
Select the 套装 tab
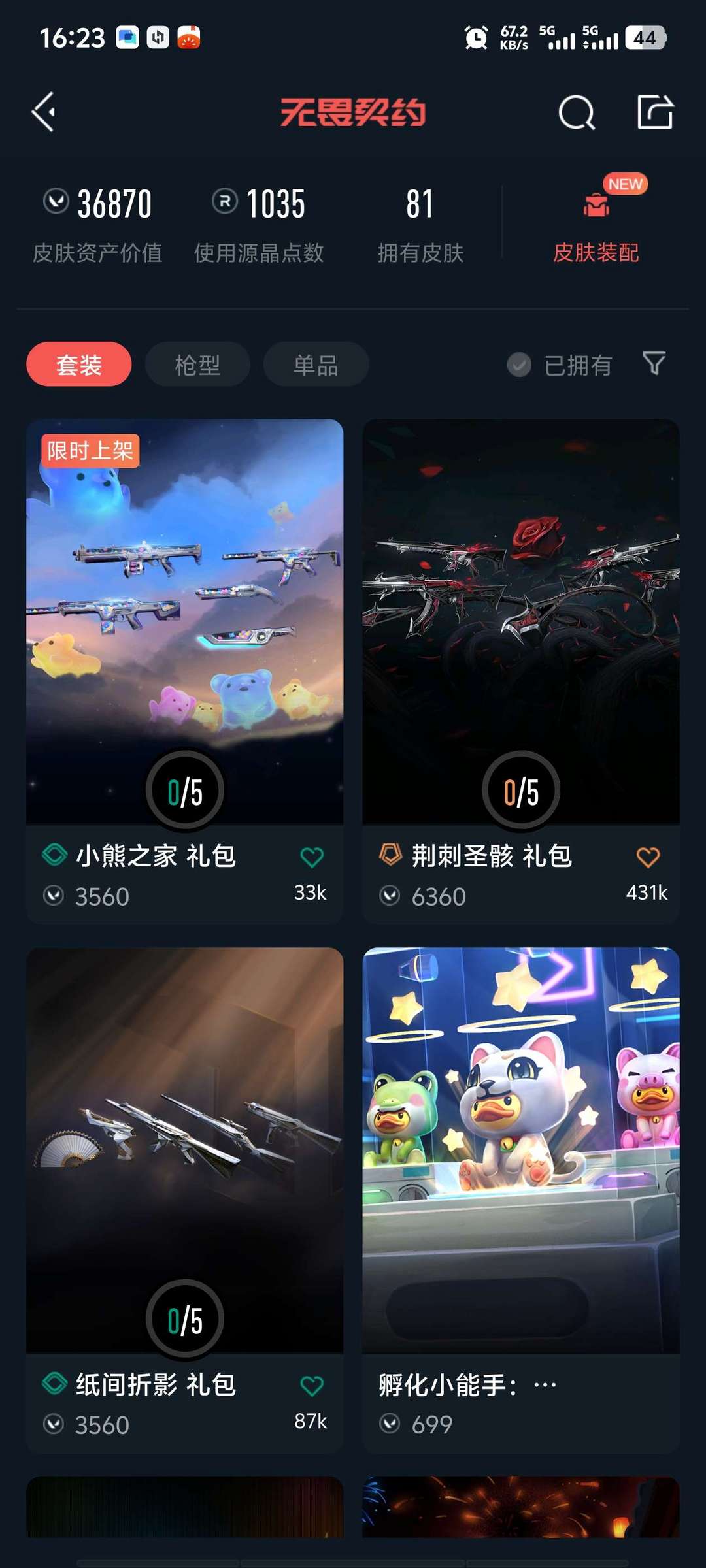tap(79, 365)
